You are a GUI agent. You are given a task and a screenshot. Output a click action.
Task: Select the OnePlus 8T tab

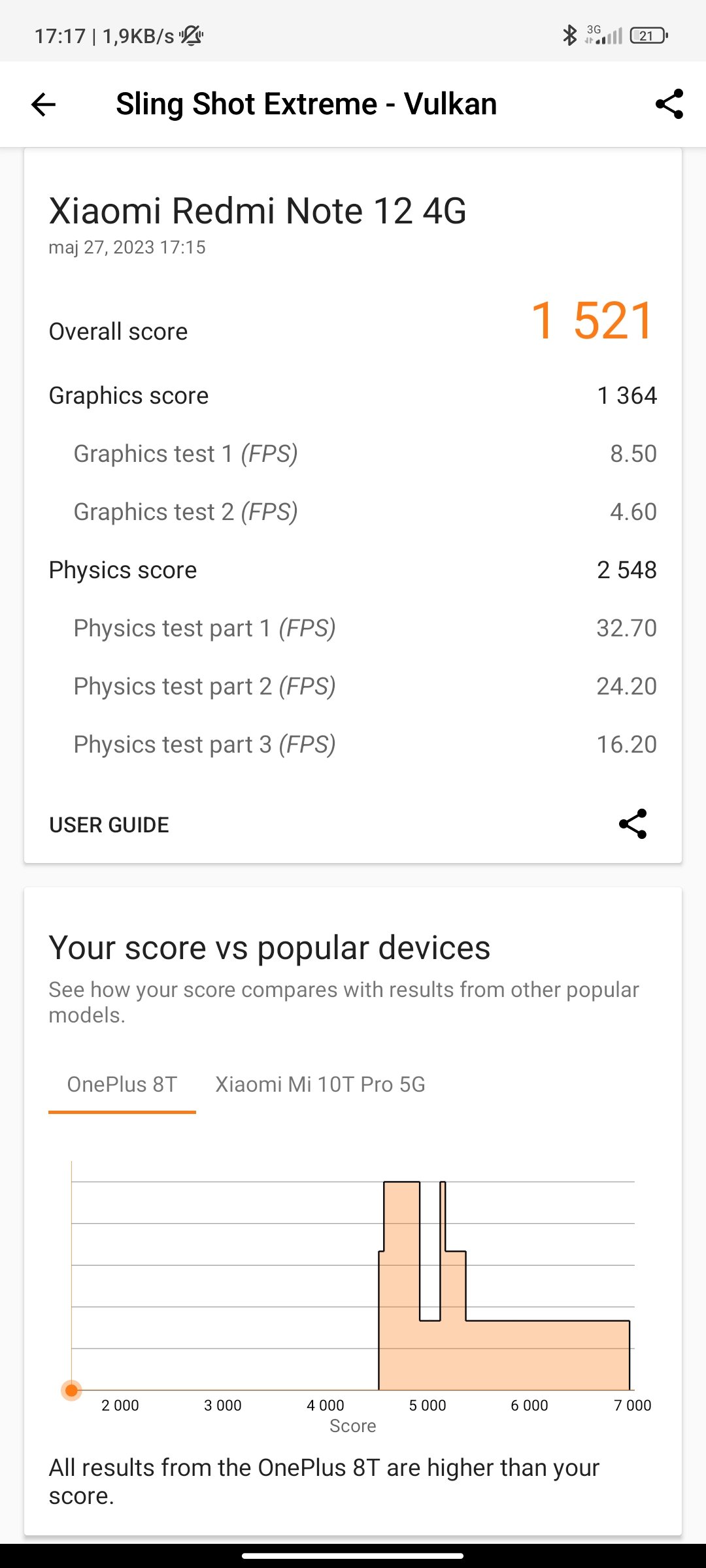(x=122, y=1085)
